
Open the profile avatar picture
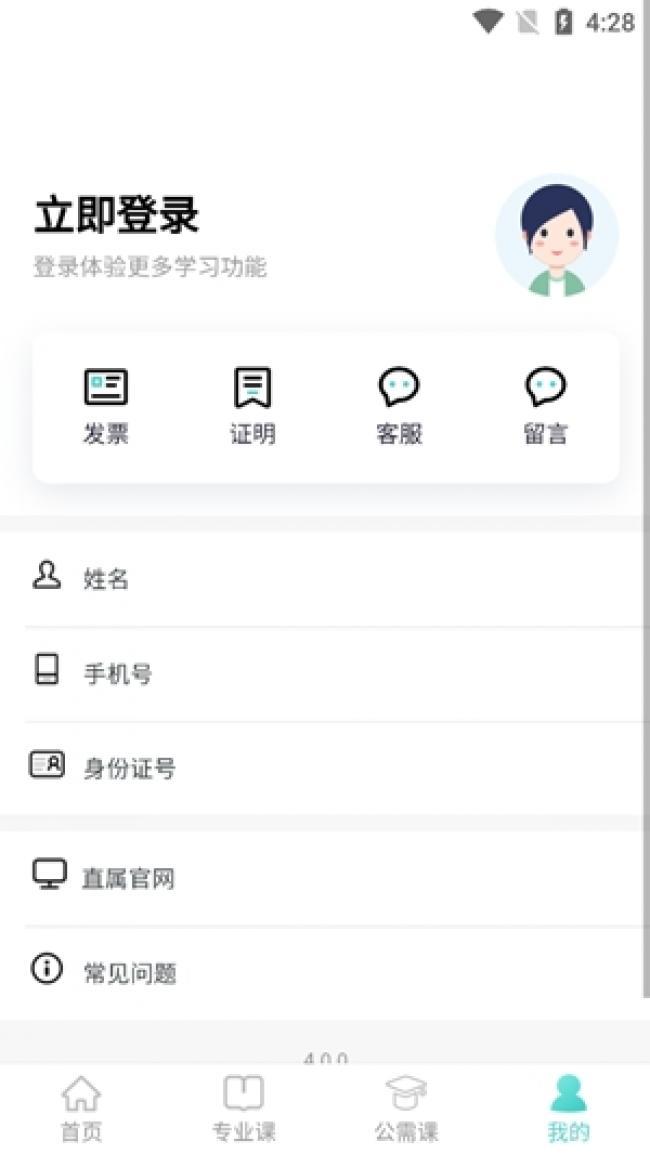[557, 236]
